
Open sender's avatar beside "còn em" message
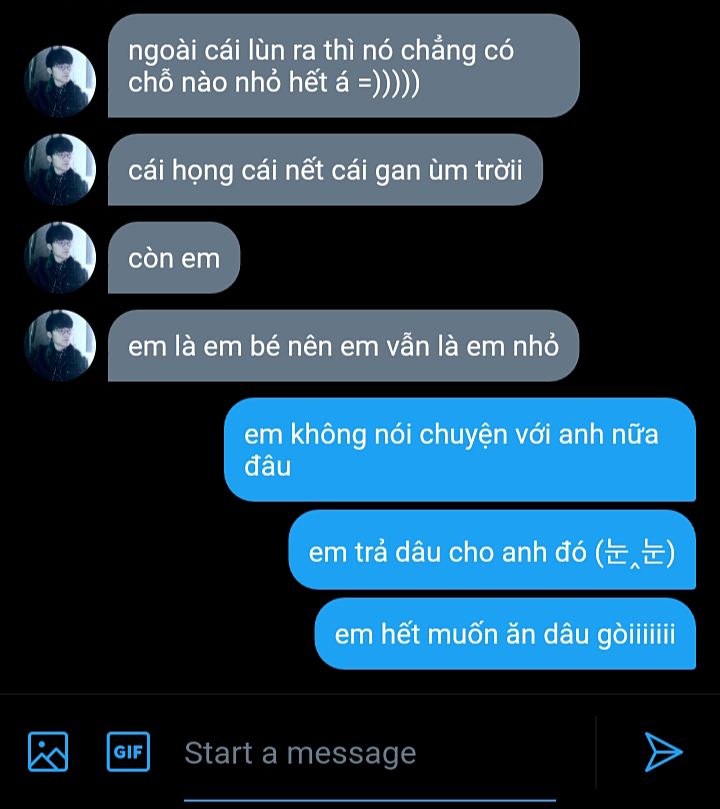click(x=60, y=258)
